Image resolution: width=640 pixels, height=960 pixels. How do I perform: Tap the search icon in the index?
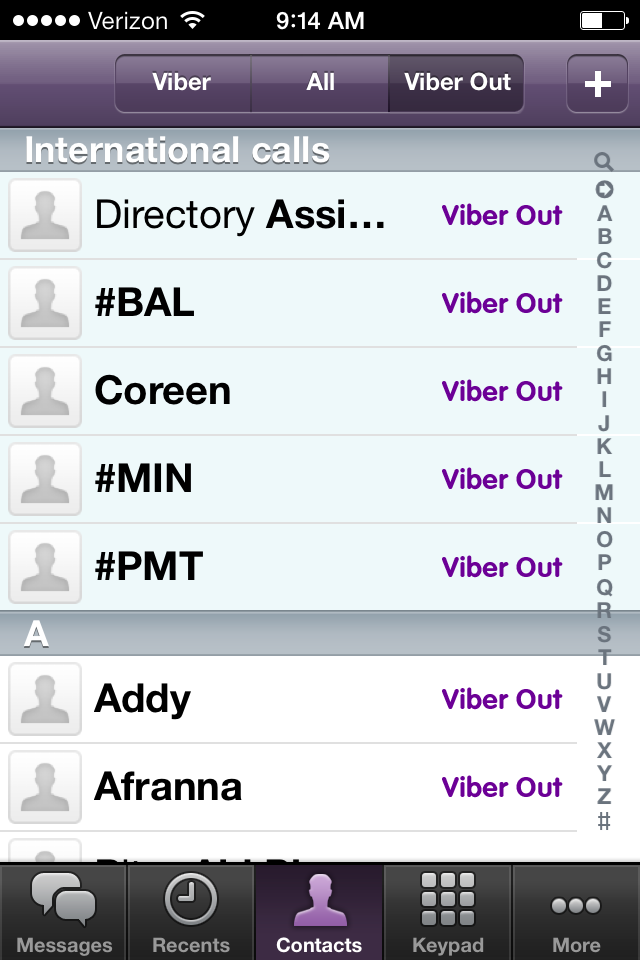pos(603,161)
